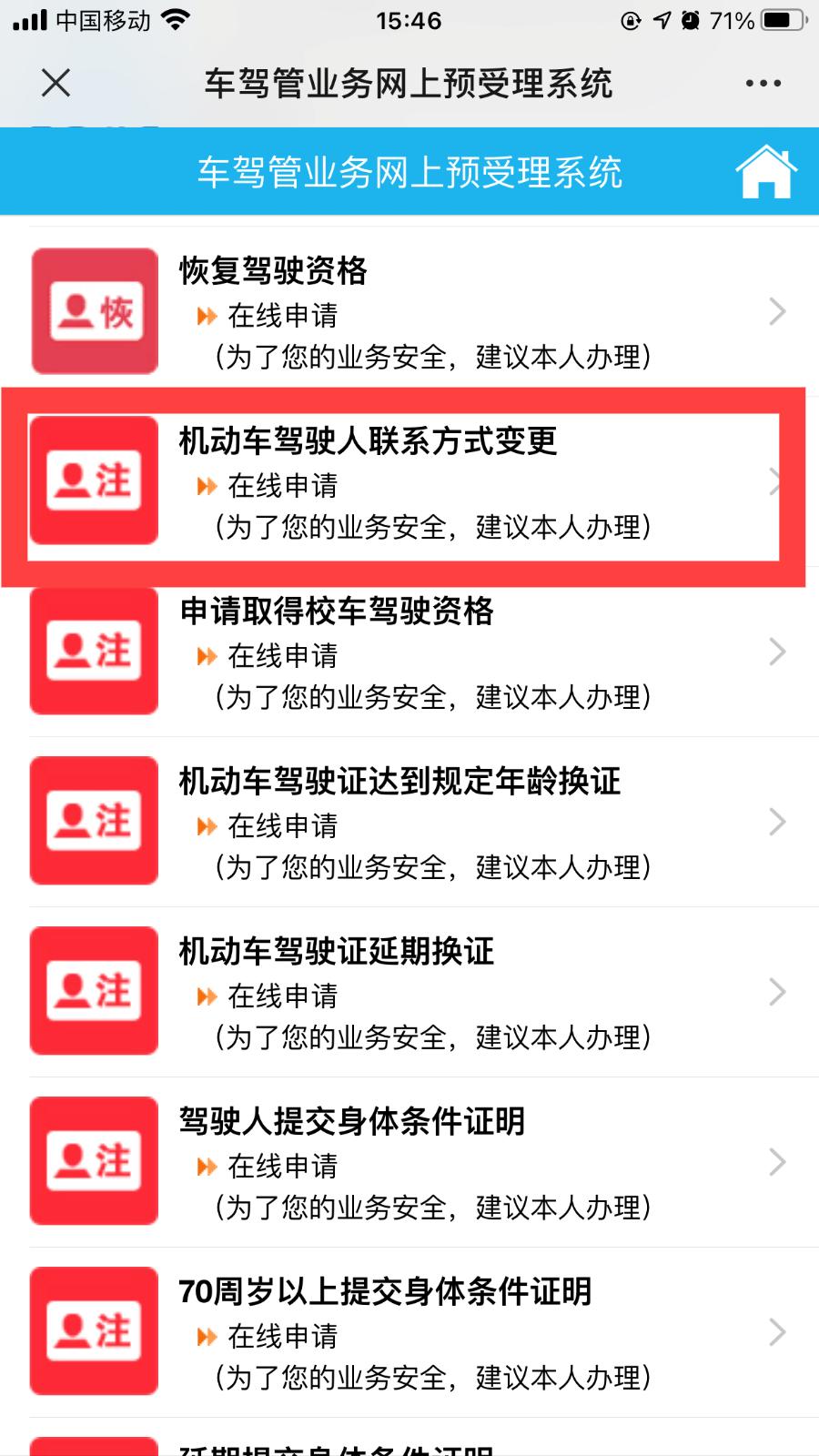The image size is (819, 1456).
Task: Tap the 注 icon for 驾驶人提交身体条件证明
Action: (x=94, y=1160)
